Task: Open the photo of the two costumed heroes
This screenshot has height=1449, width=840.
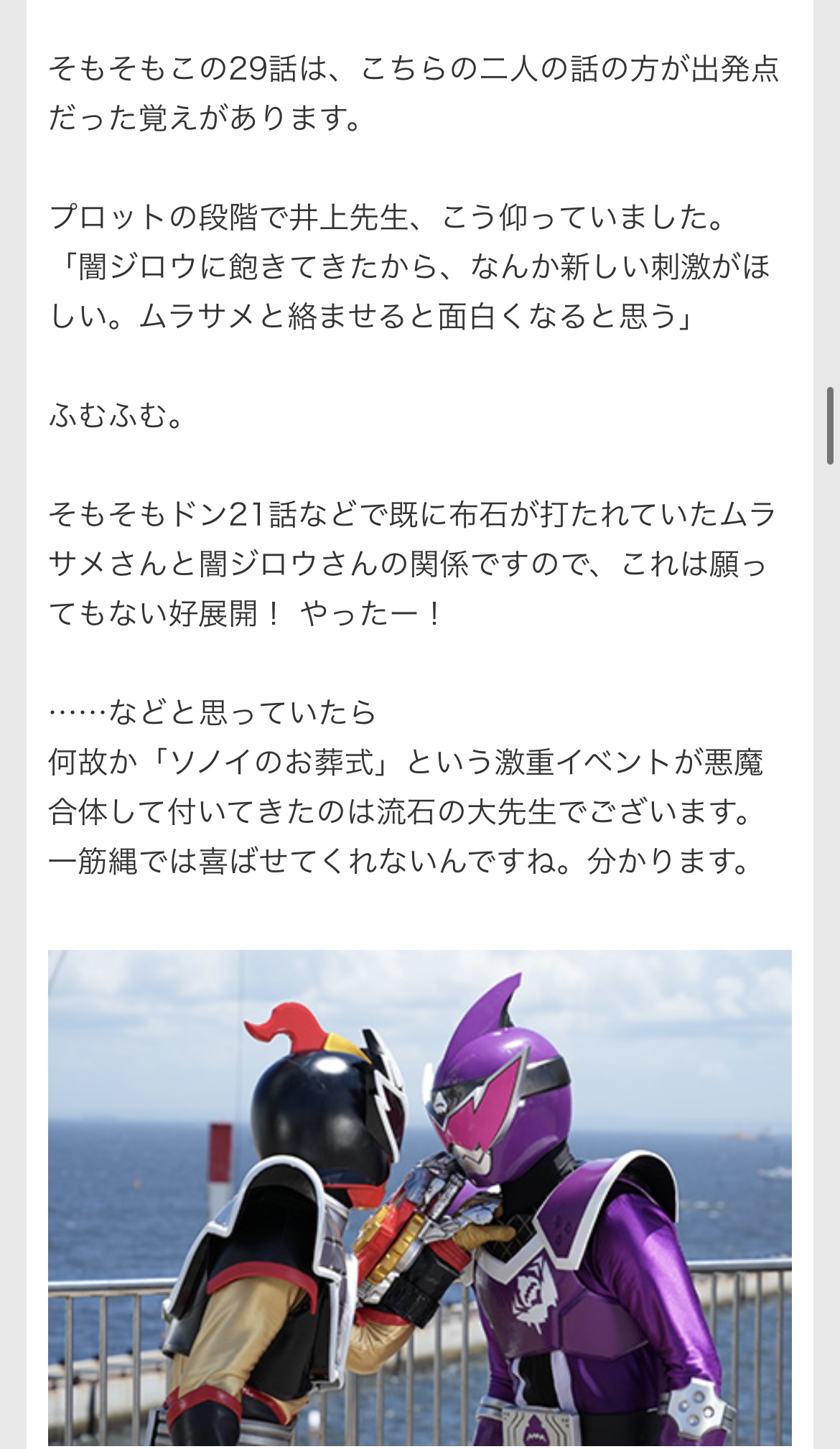Action: point(419,1198)
